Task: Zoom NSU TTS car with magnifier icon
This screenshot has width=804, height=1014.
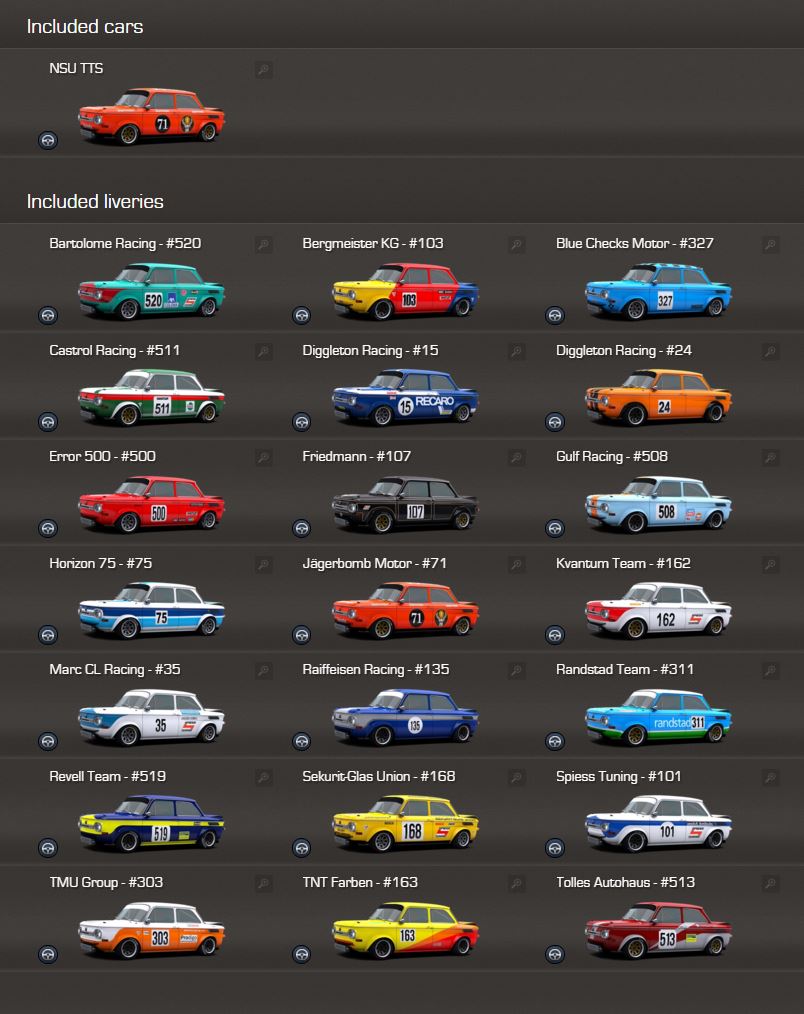Action: [263, 70]
